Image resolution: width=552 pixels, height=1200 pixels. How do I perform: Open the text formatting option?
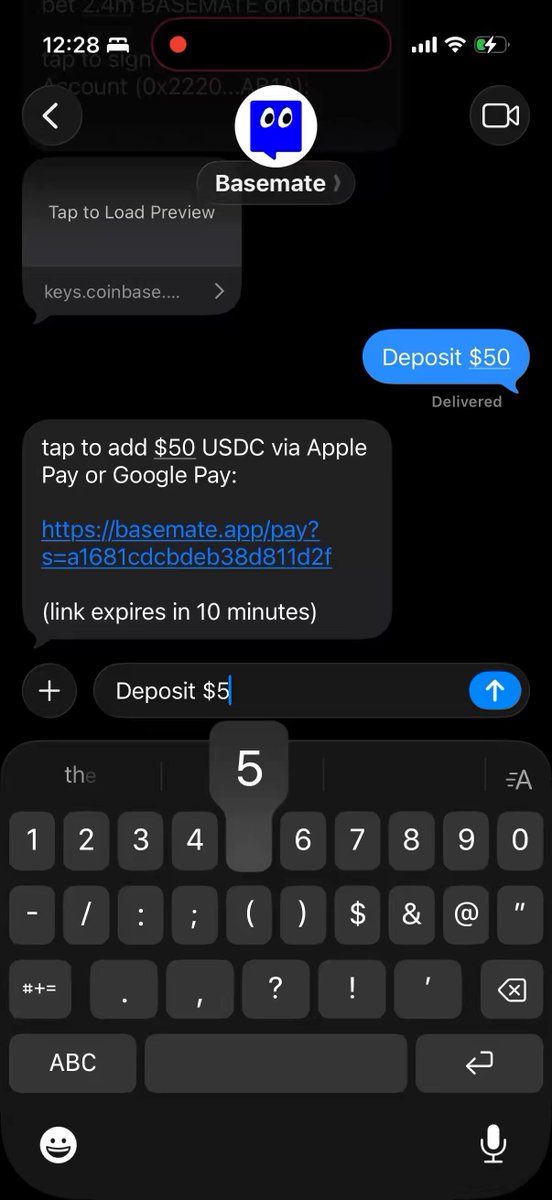click(x=519, y=780)
